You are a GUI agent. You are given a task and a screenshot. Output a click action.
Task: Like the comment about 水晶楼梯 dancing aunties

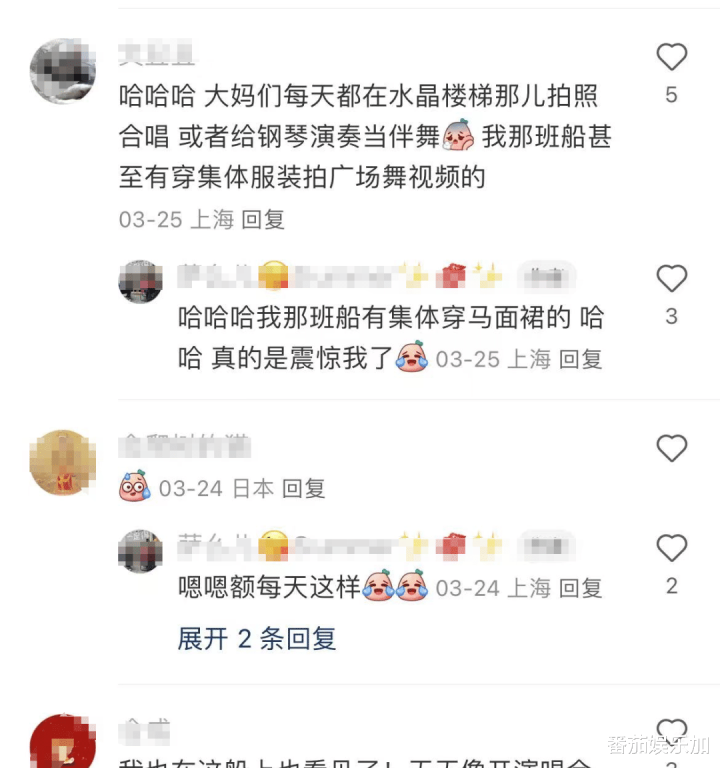tap(672, 57)
